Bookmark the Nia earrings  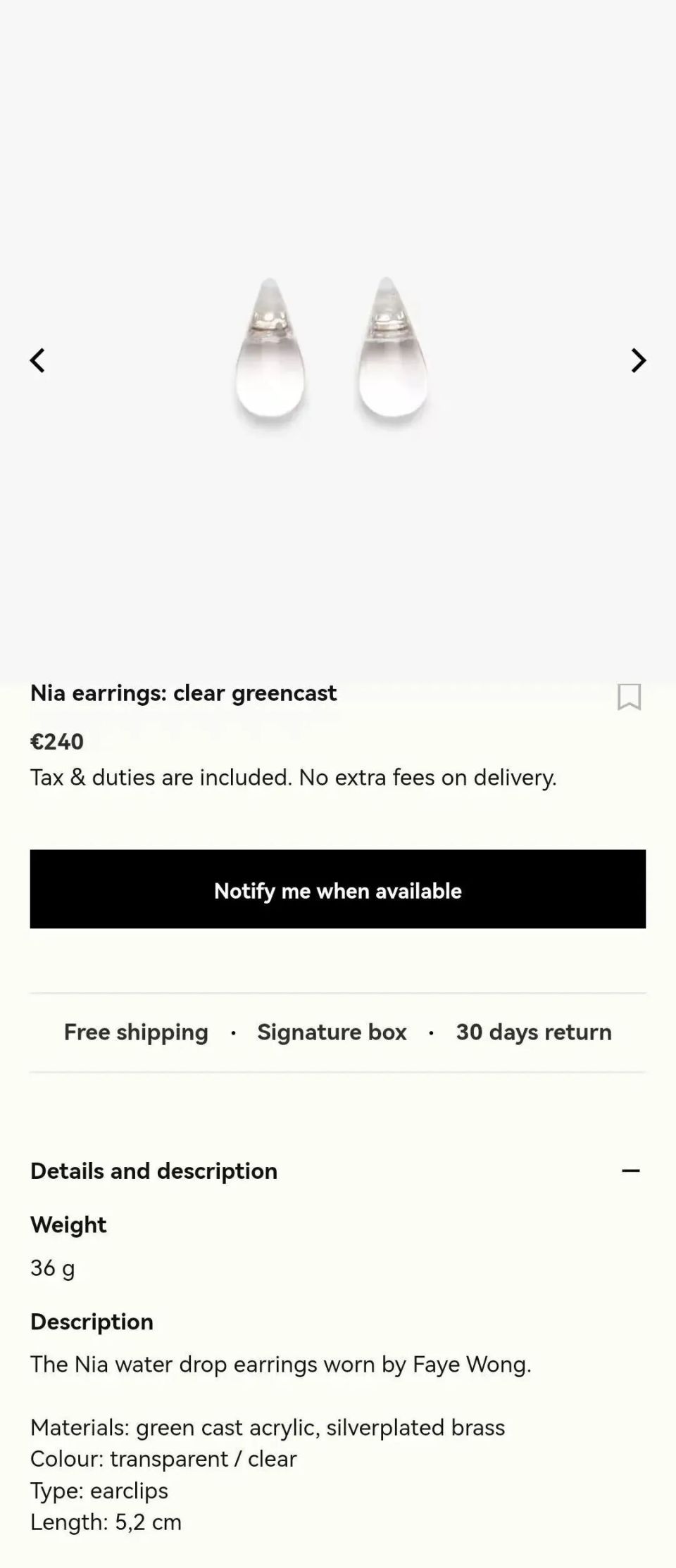click(629, 697)
